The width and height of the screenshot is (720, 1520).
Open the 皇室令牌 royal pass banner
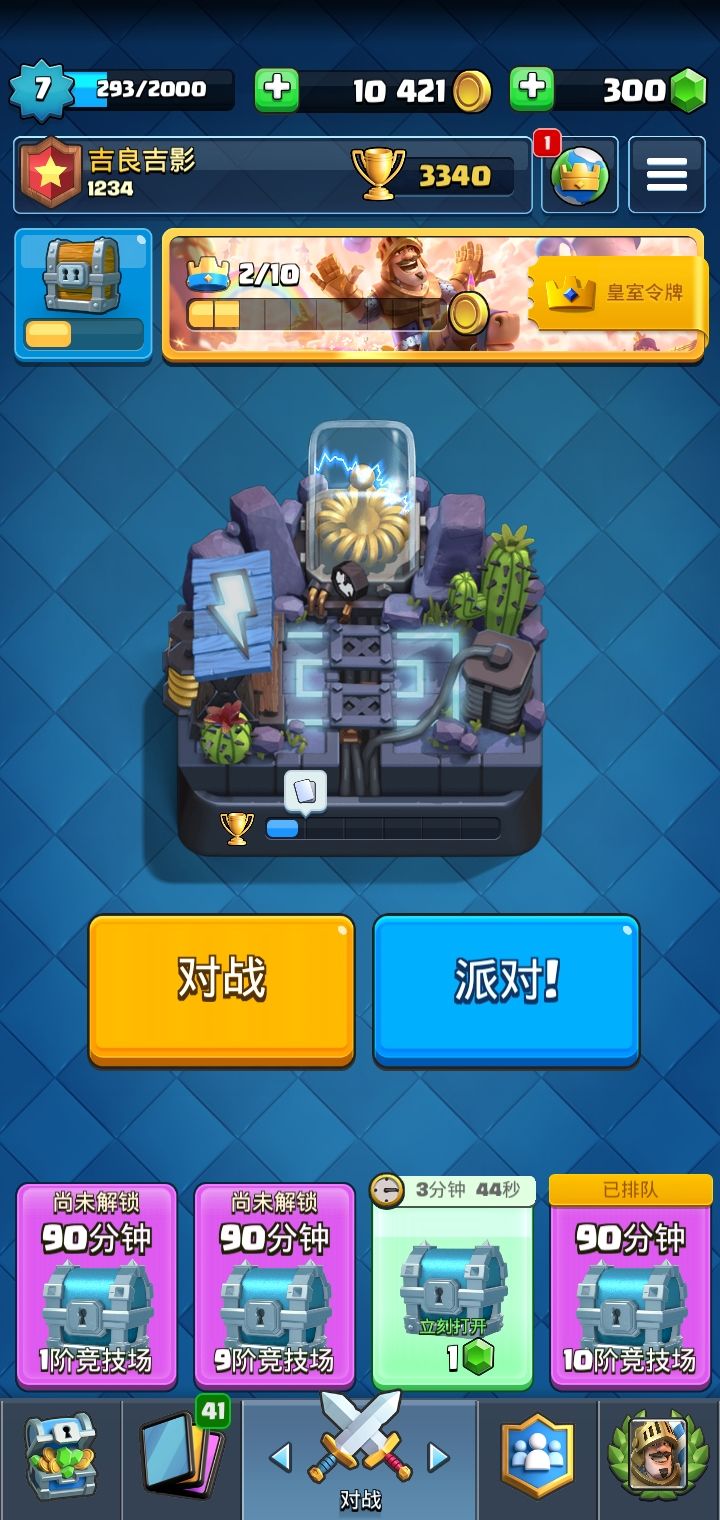pos(433,294)
